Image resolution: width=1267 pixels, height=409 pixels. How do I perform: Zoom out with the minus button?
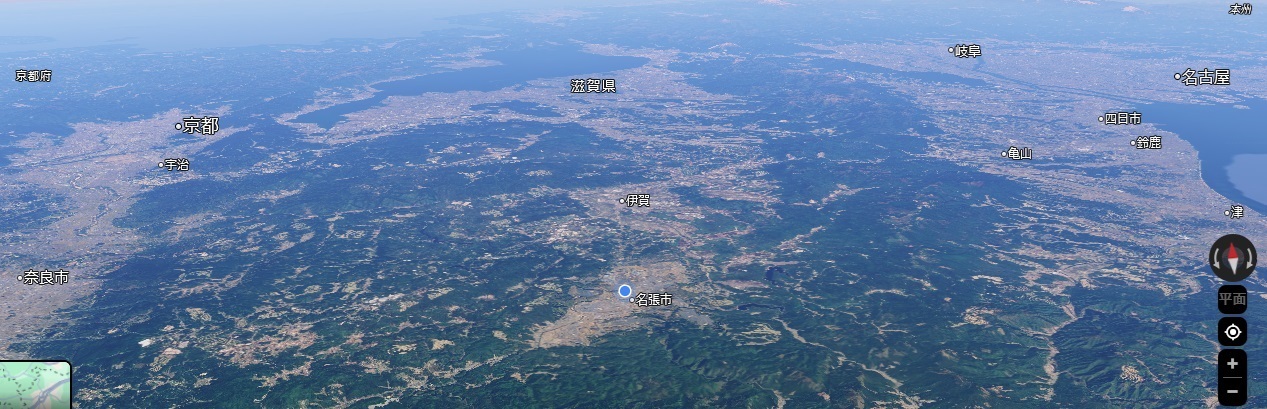pos(1232,391)
